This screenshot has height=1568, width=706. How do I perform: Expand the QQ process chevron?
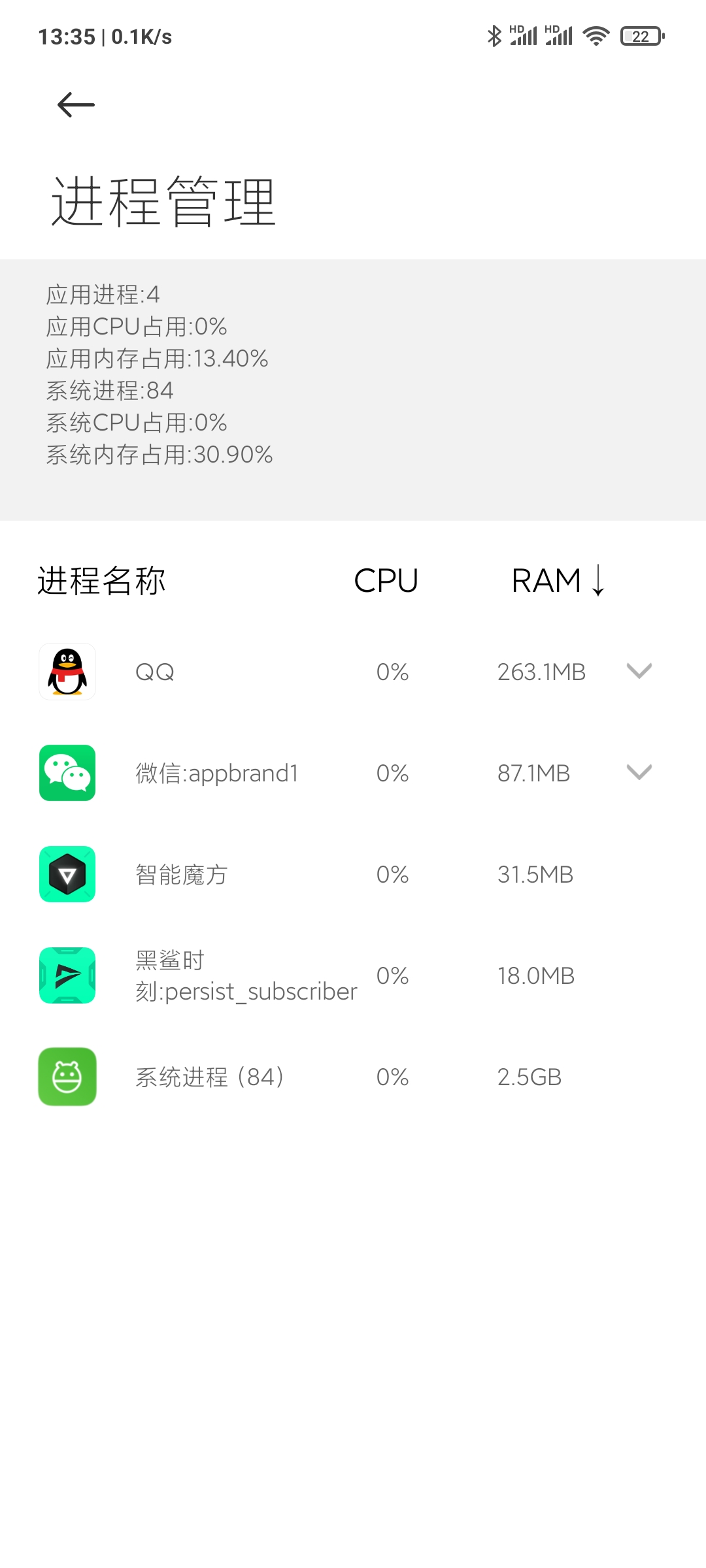tap(639, 671)
